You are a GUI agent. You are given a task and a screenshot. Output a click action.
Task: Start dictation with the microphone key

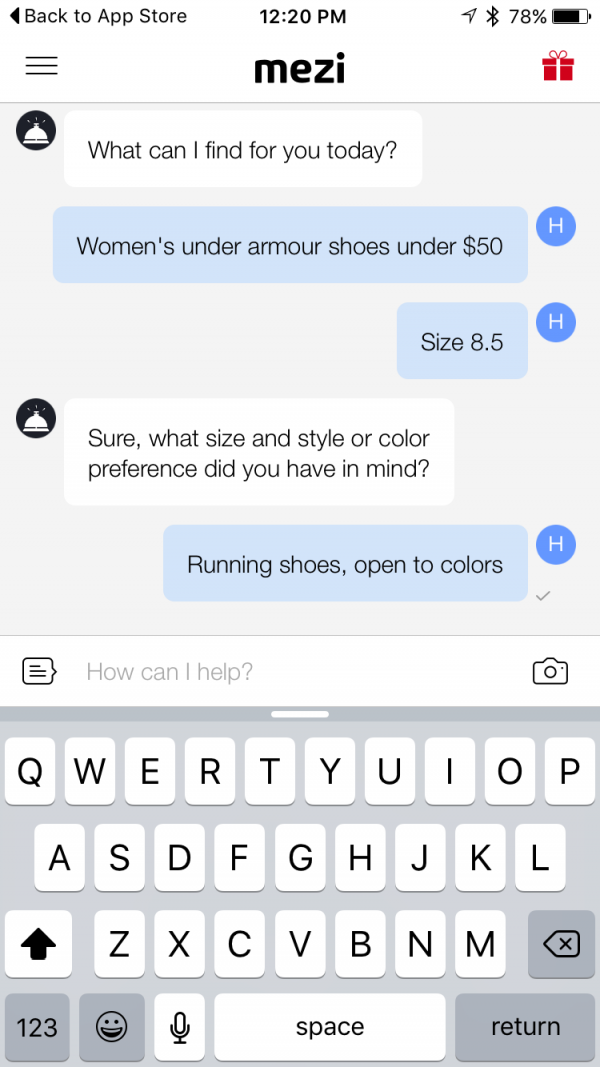point(180,1027)
